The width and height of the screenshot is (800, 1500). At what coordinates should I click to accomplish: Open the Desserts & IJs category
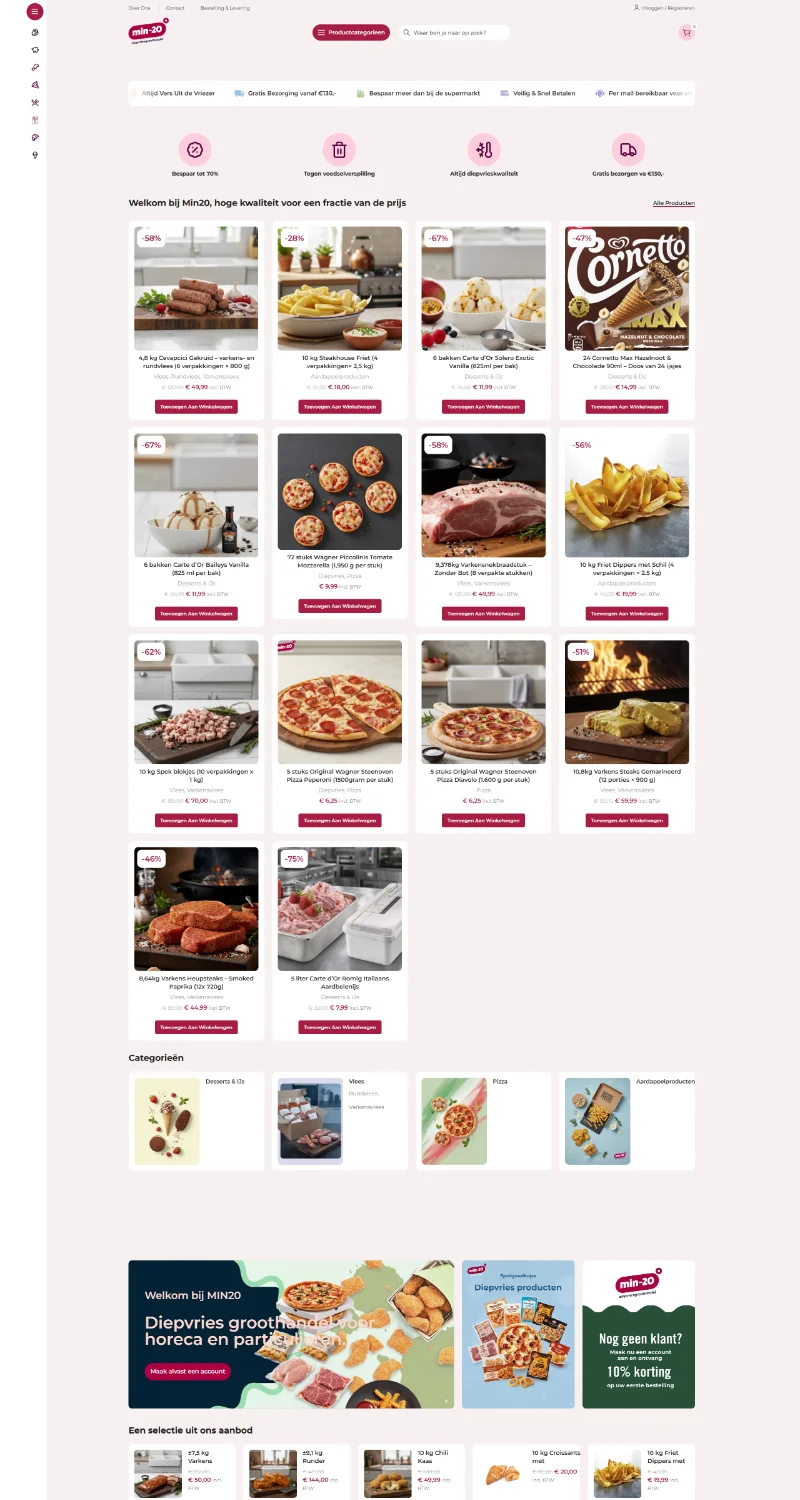tap(224, 1082)
